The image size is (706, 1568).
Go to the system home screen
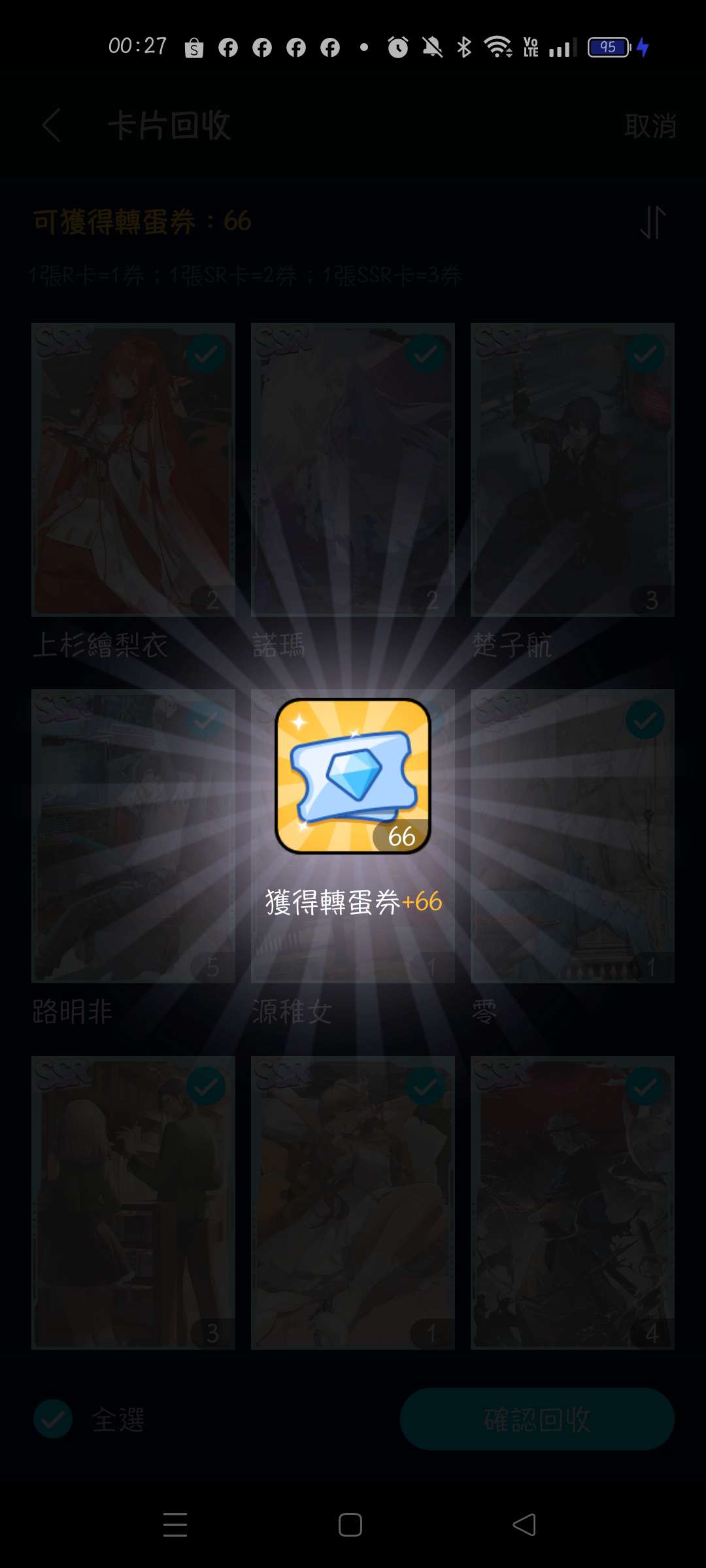point(350,1525)
